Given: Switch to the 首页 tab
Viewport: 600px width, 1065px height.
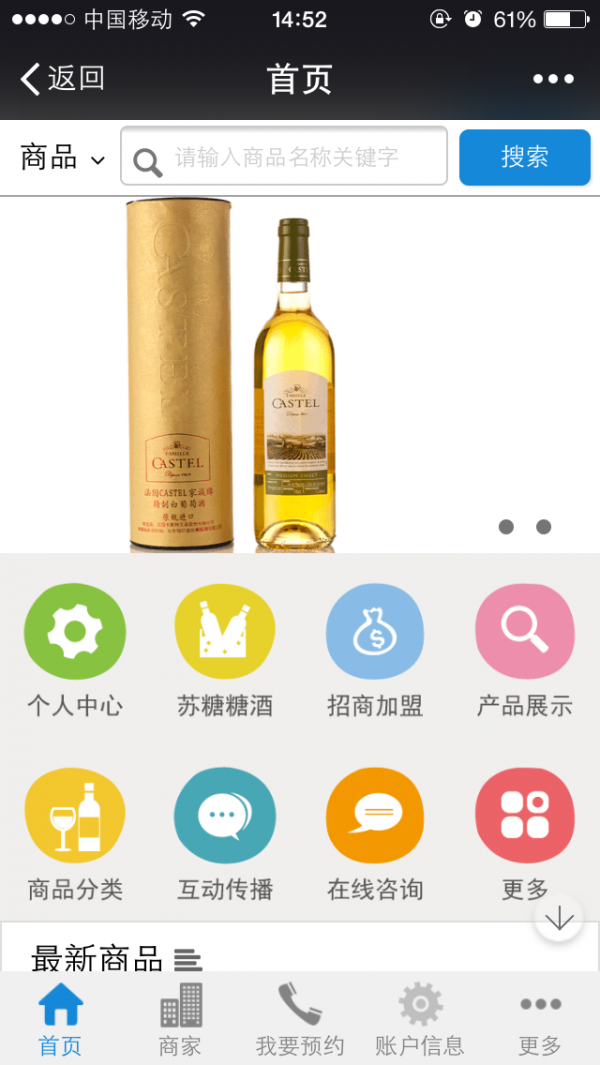Looking at the screenshot, I should (x=60, y=1018).
